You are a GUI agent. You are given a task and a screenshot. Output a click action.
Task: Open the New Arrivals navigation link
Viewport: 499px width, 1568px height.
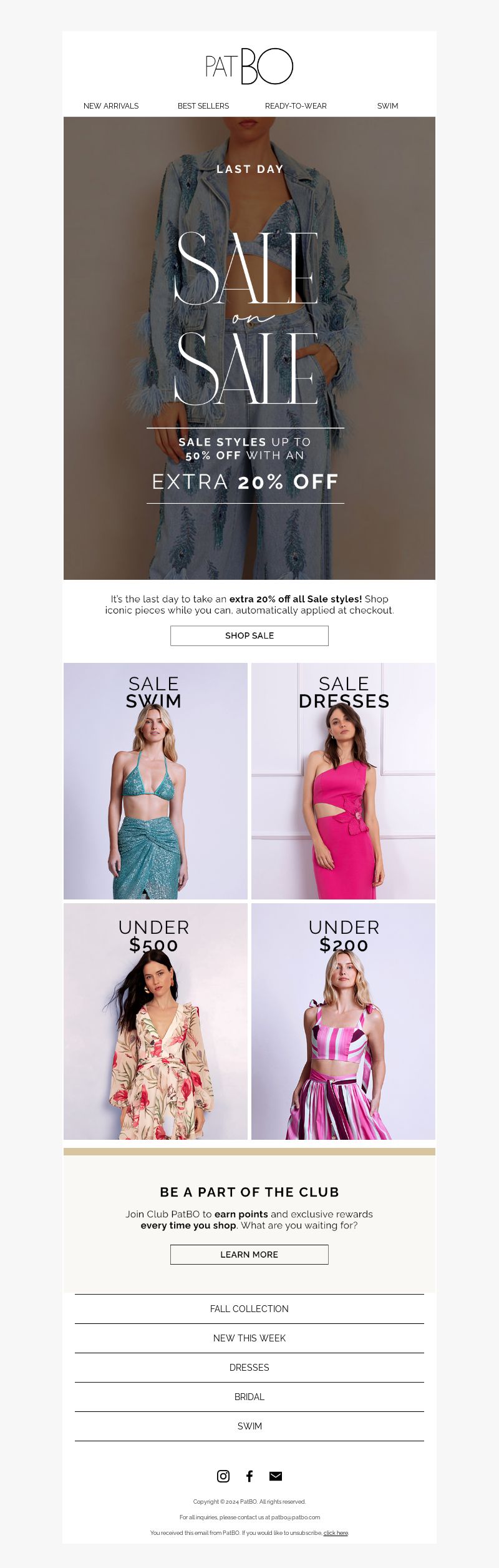click(x=111, y=106)
